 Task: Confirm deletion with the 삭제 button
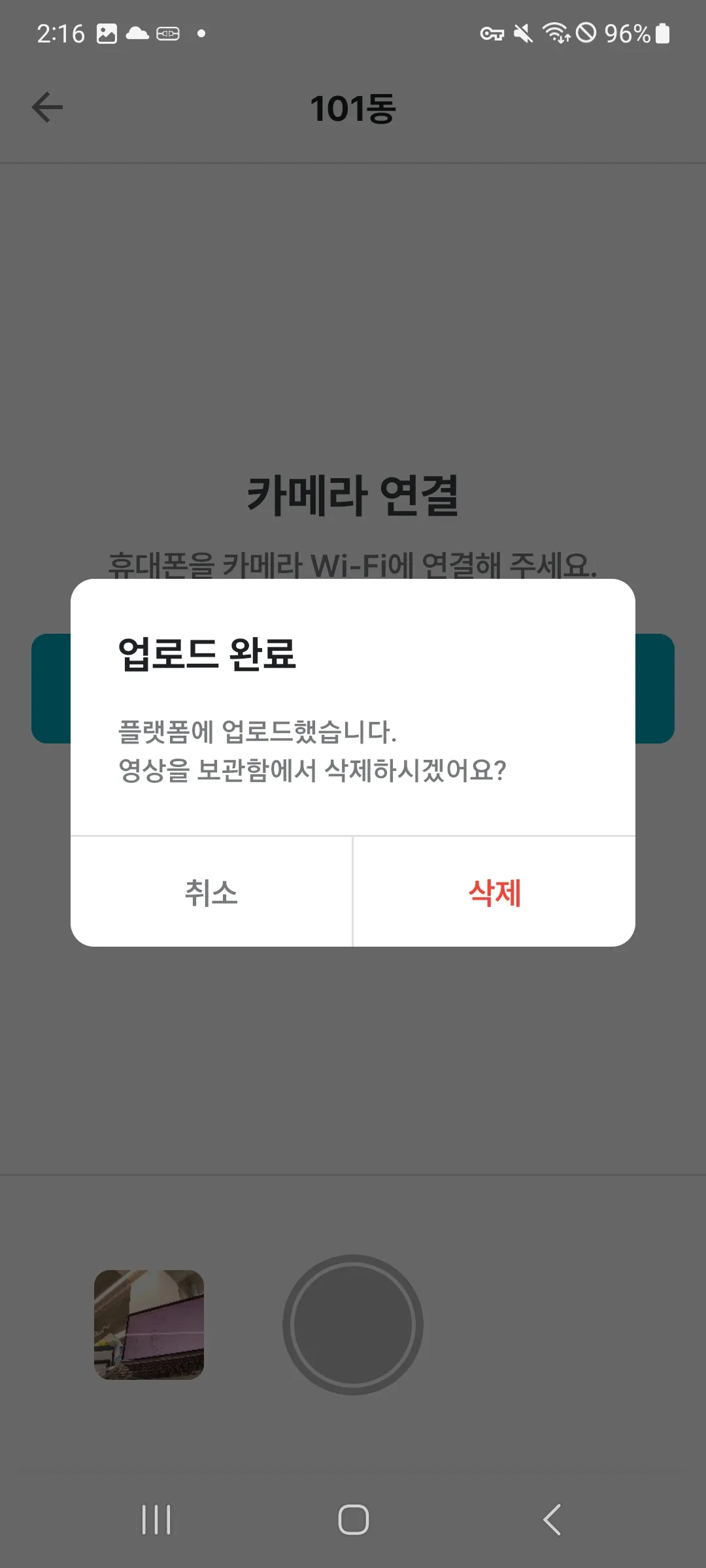[x=495, y=892]
